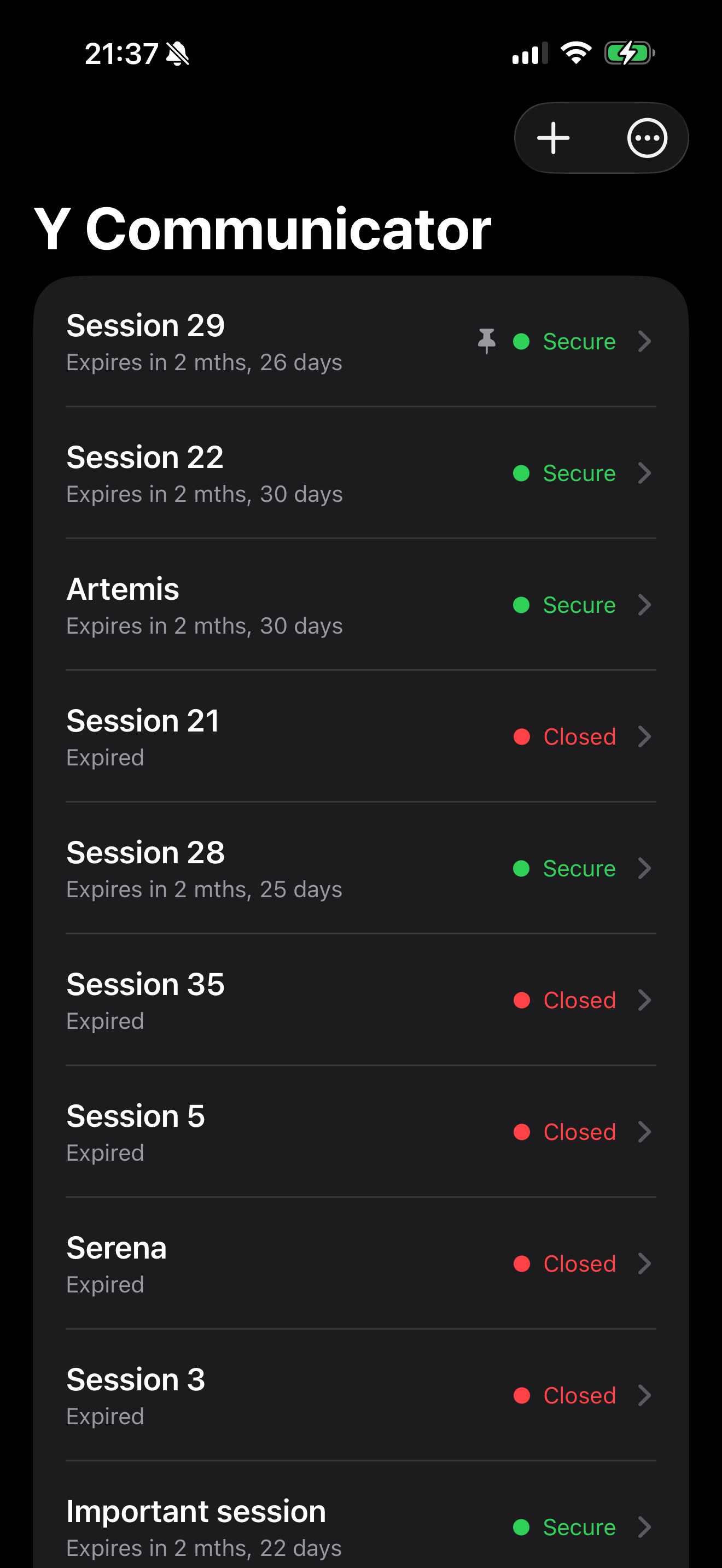Click the green Secure dot for Session 28

click(x=521, y=869)
